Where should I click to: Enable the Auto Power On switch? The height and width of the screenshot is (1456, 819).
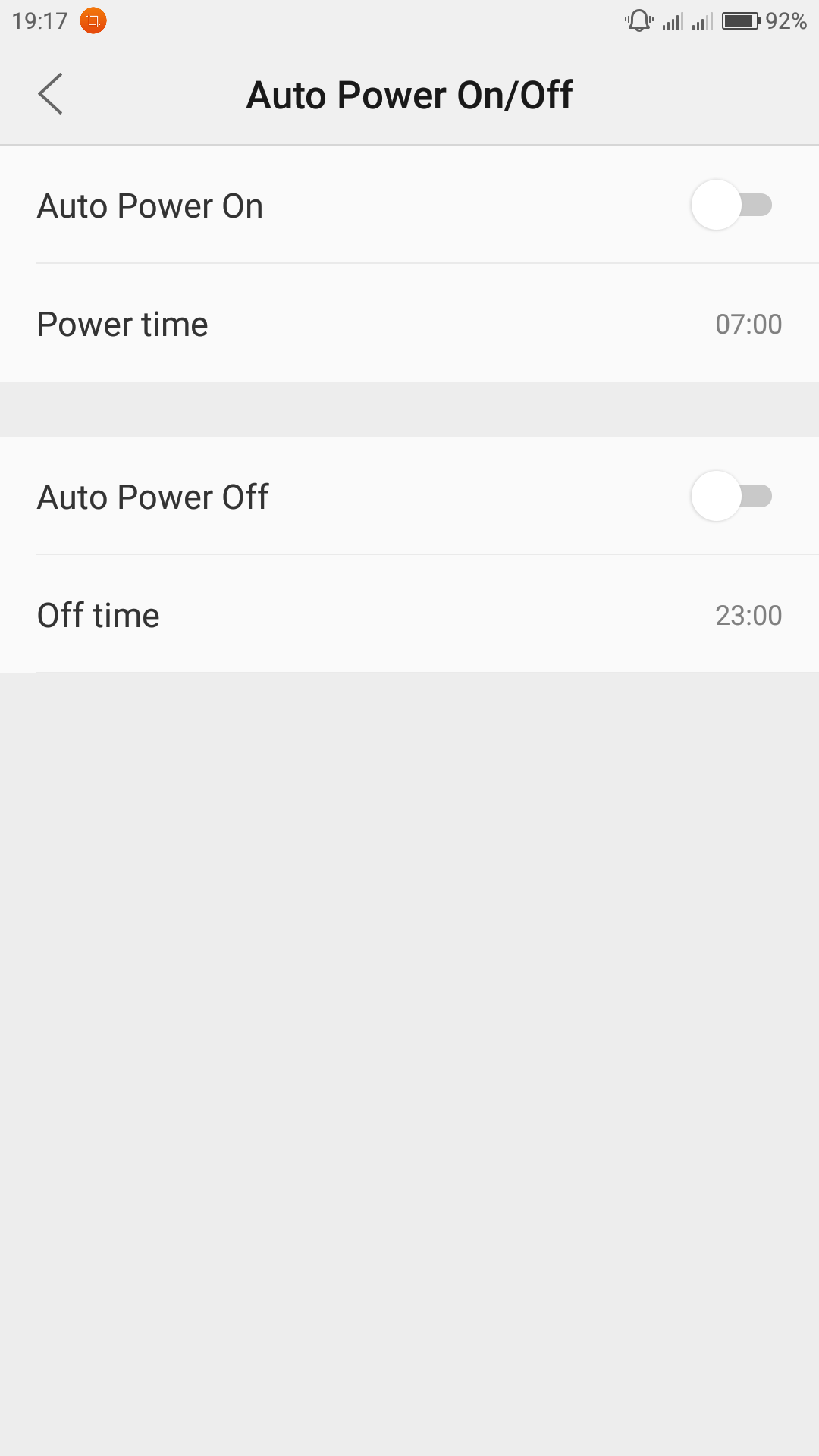click(732, 205)
